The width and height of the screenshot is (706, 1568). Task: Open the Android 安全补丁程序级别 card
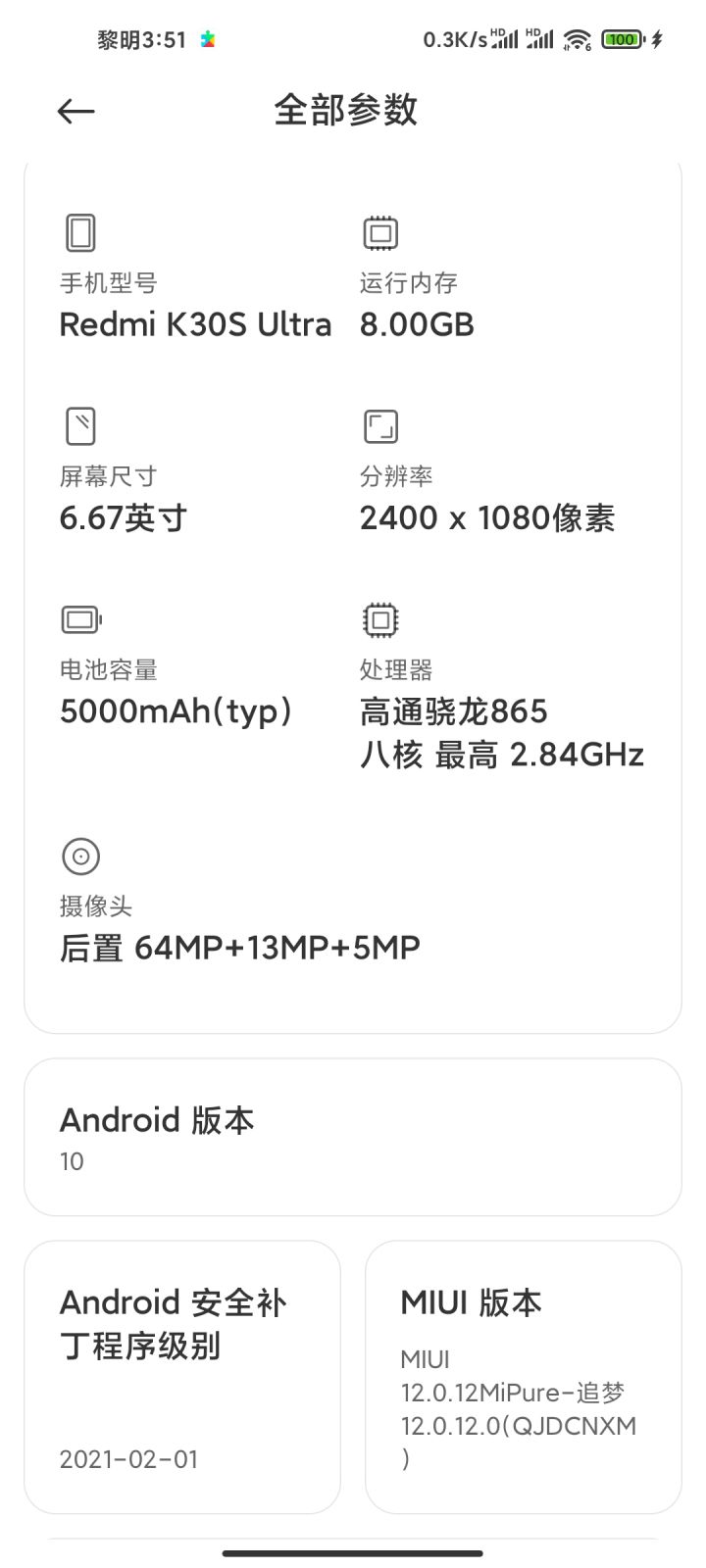pyautogui.click(x=182, y=1377)
